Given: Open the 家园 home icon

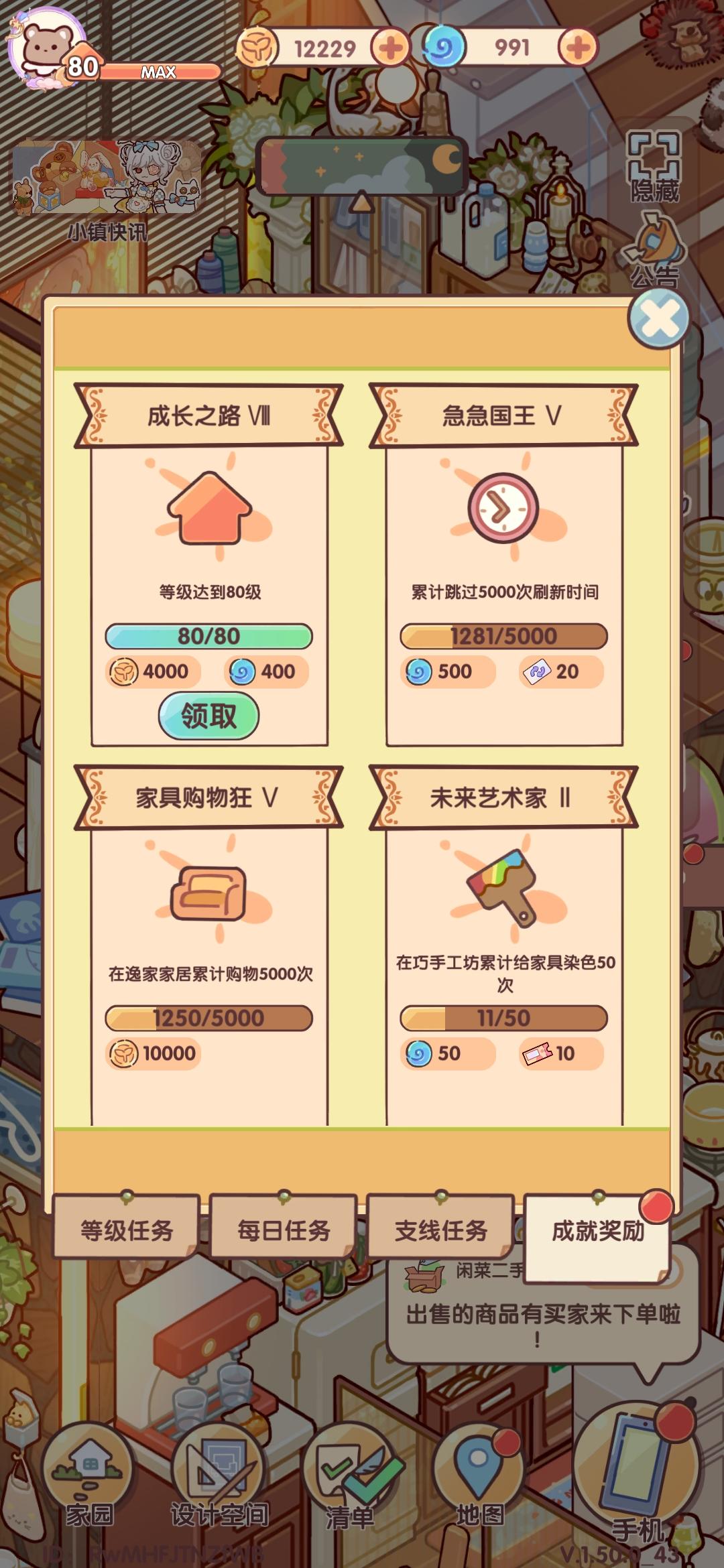Looking at the screenshot, I should [x=90, y=1467].
